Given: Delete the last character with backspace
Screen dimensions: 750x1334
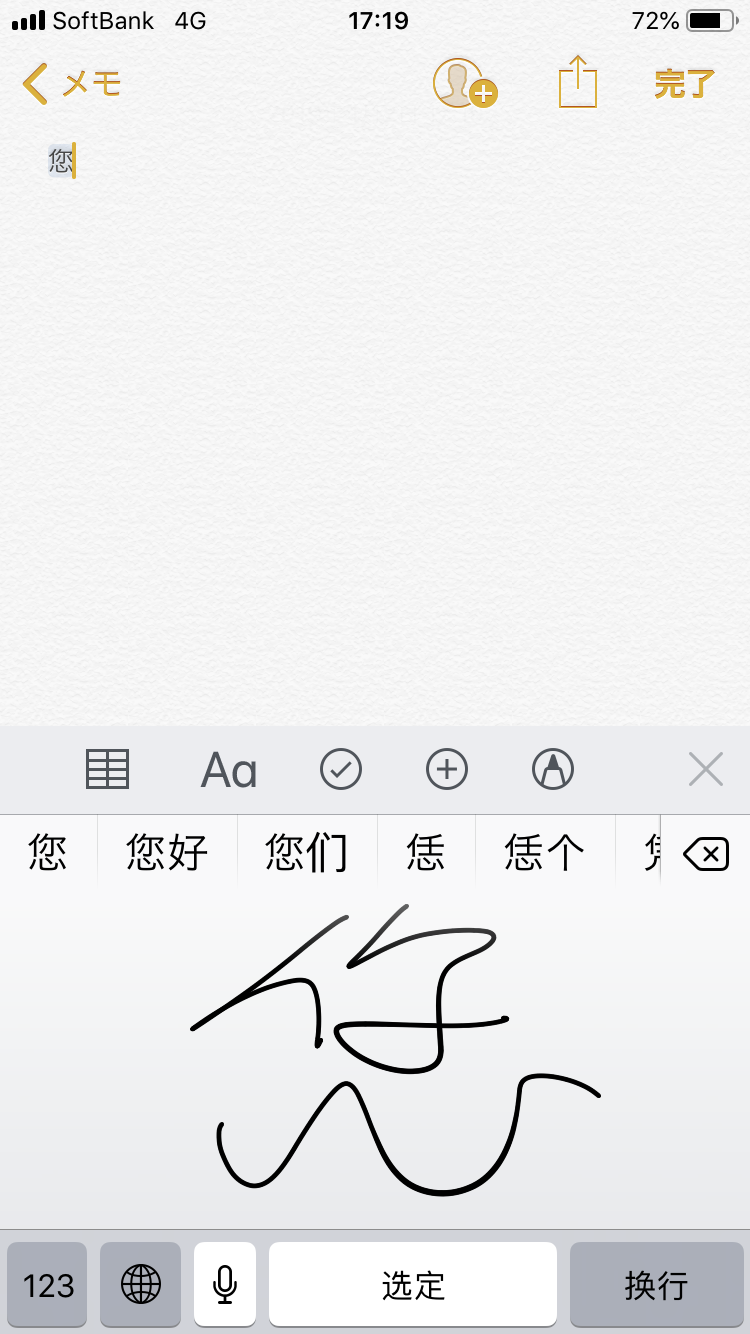Looking at the screenshot, I should point(706,854).
